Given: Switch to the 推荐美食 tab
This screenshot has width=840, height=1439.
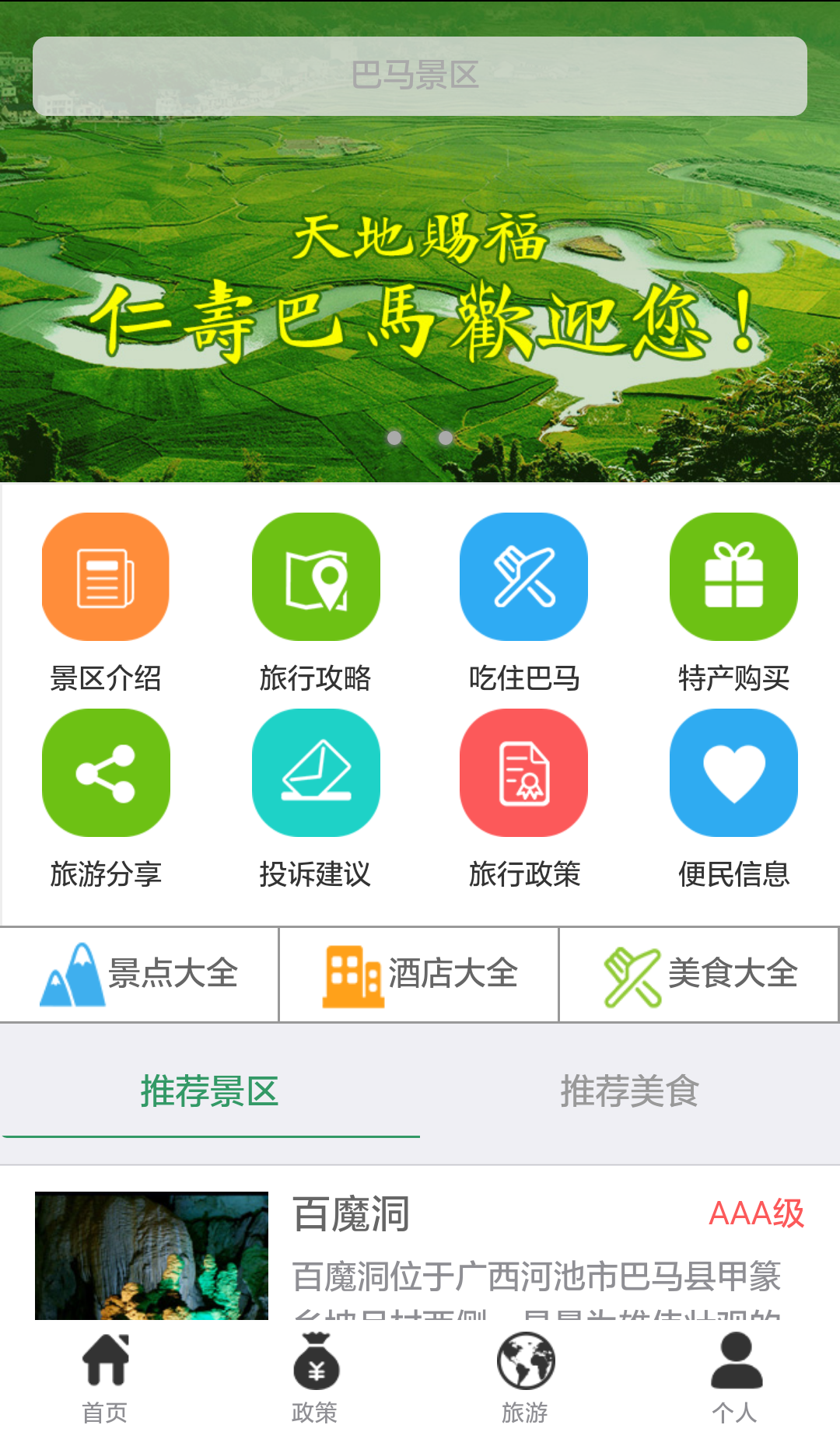Looking at the screenshot, I should [630, 1092].
